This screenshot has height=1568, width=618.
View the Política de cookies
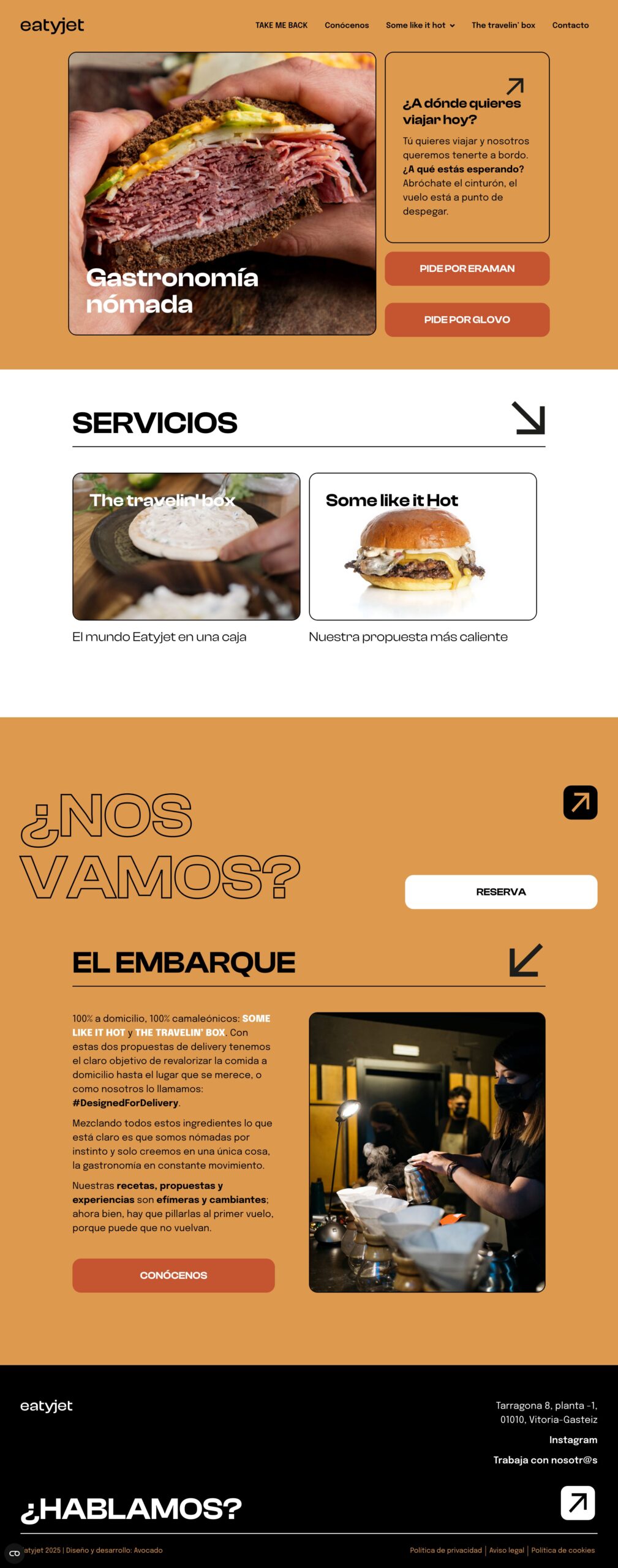tap(562, 1550)
